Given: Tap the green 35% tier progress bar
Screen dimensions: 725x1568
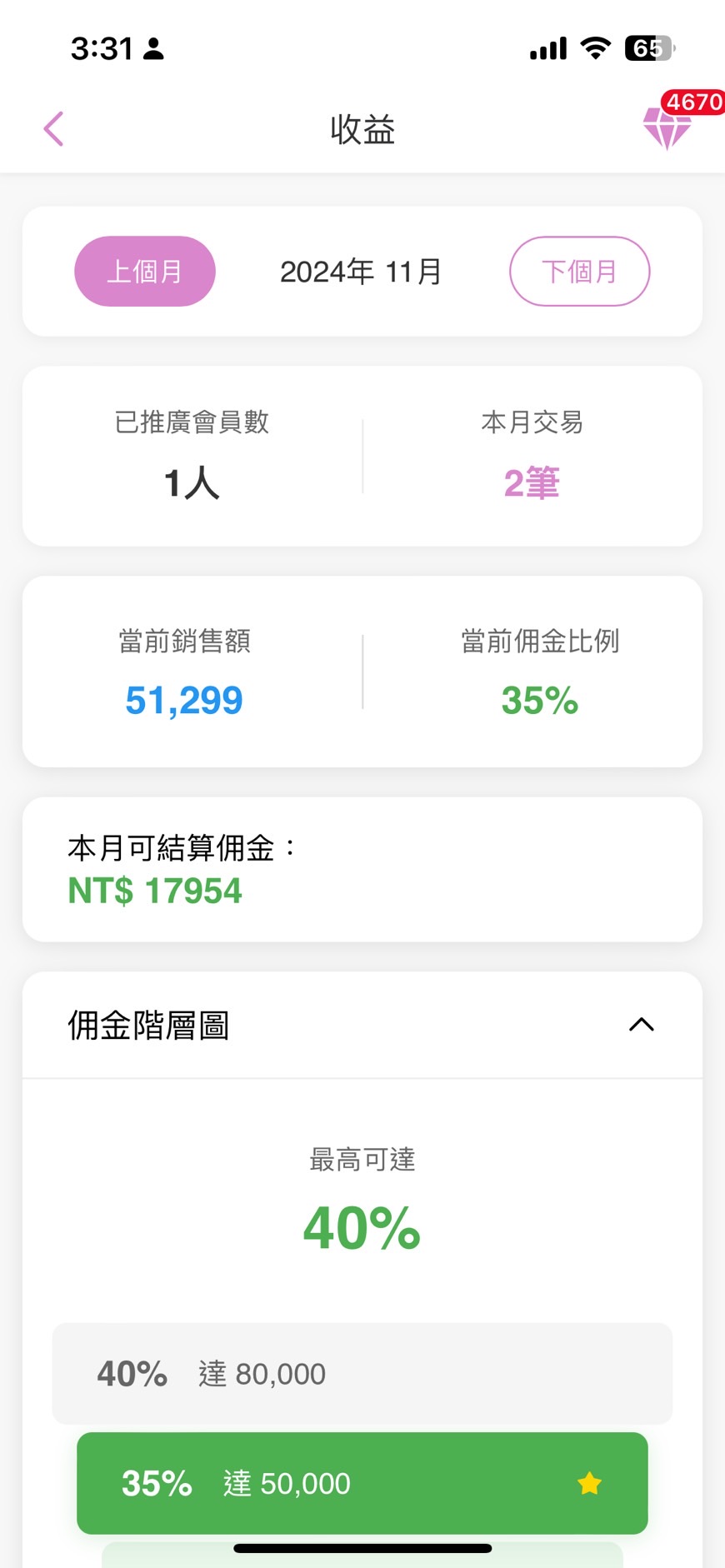Looking at the screenshot, I should point(362,1484).
